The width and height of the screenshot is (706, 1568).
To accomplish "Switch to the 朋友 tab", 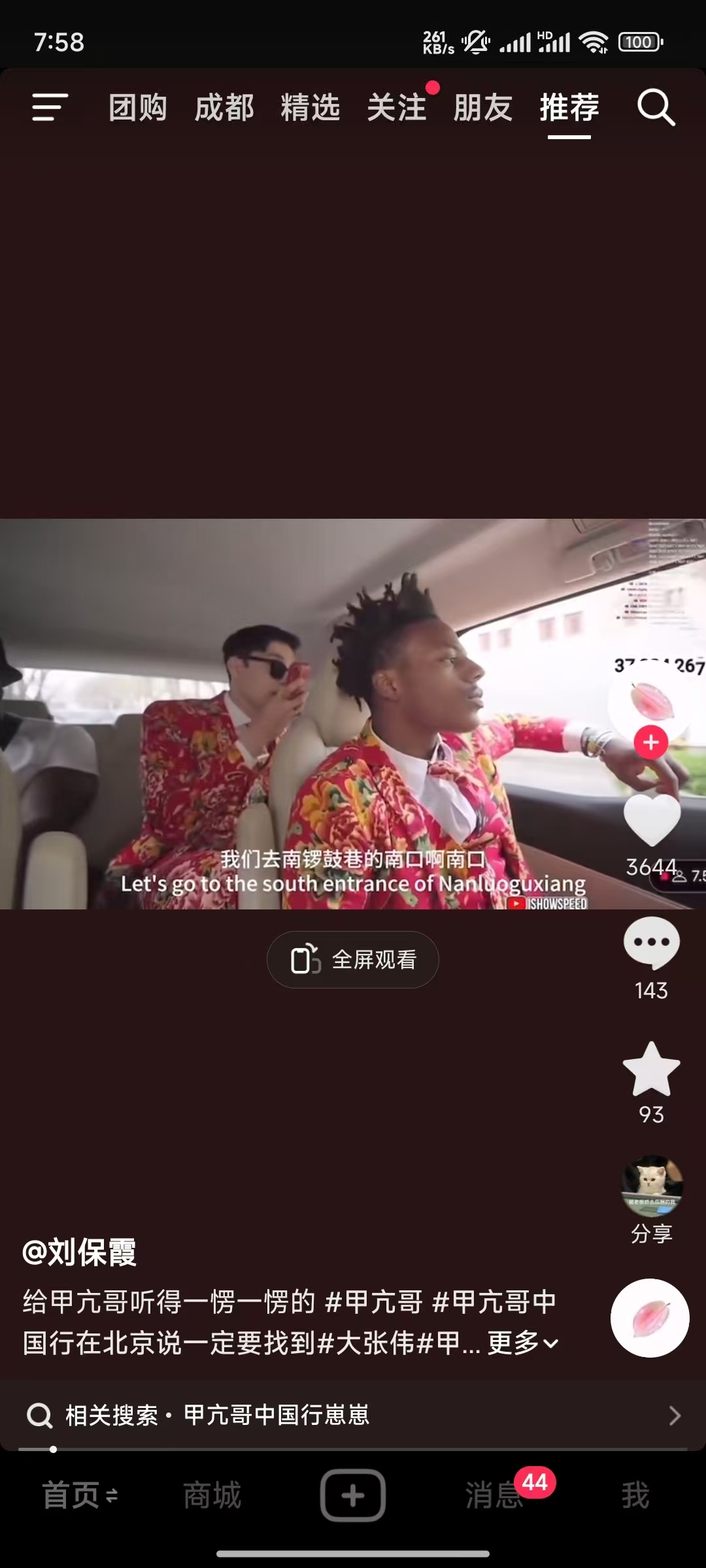I will (483, 107).
